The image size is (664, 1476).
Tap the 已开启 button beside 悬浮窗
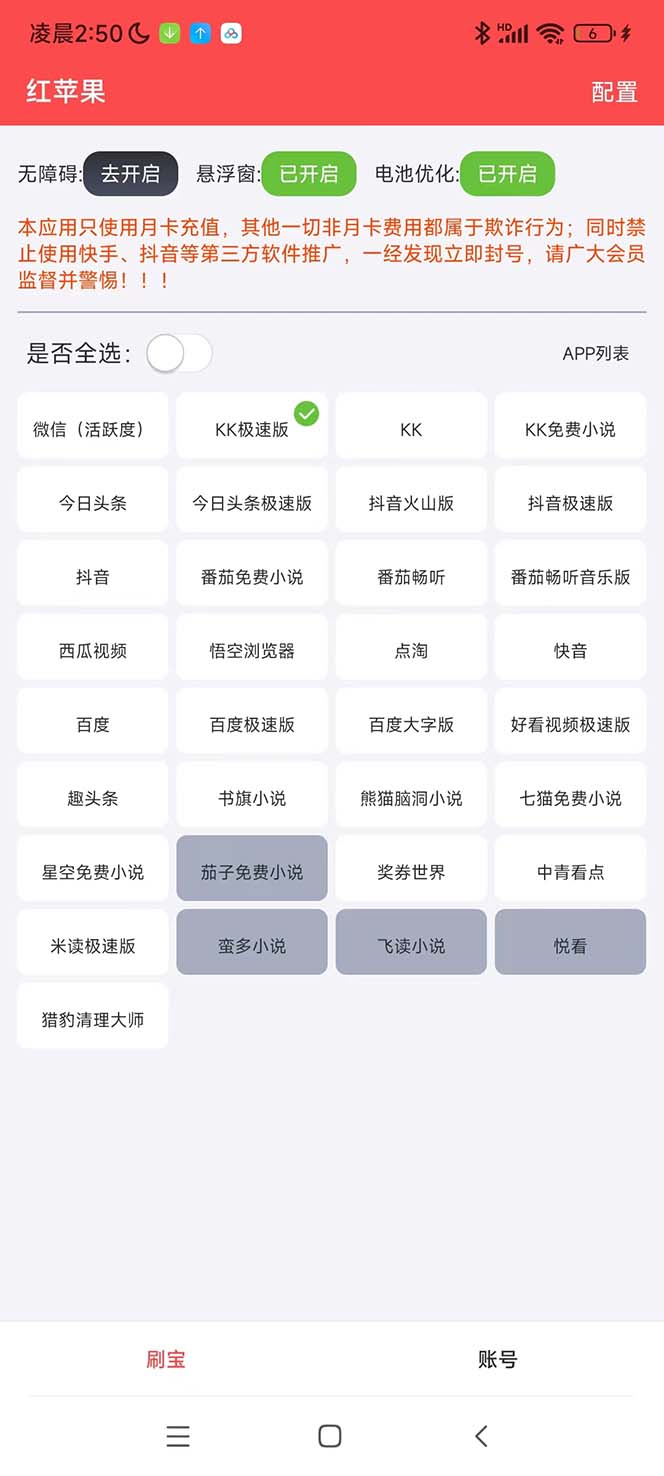(308, 174)
